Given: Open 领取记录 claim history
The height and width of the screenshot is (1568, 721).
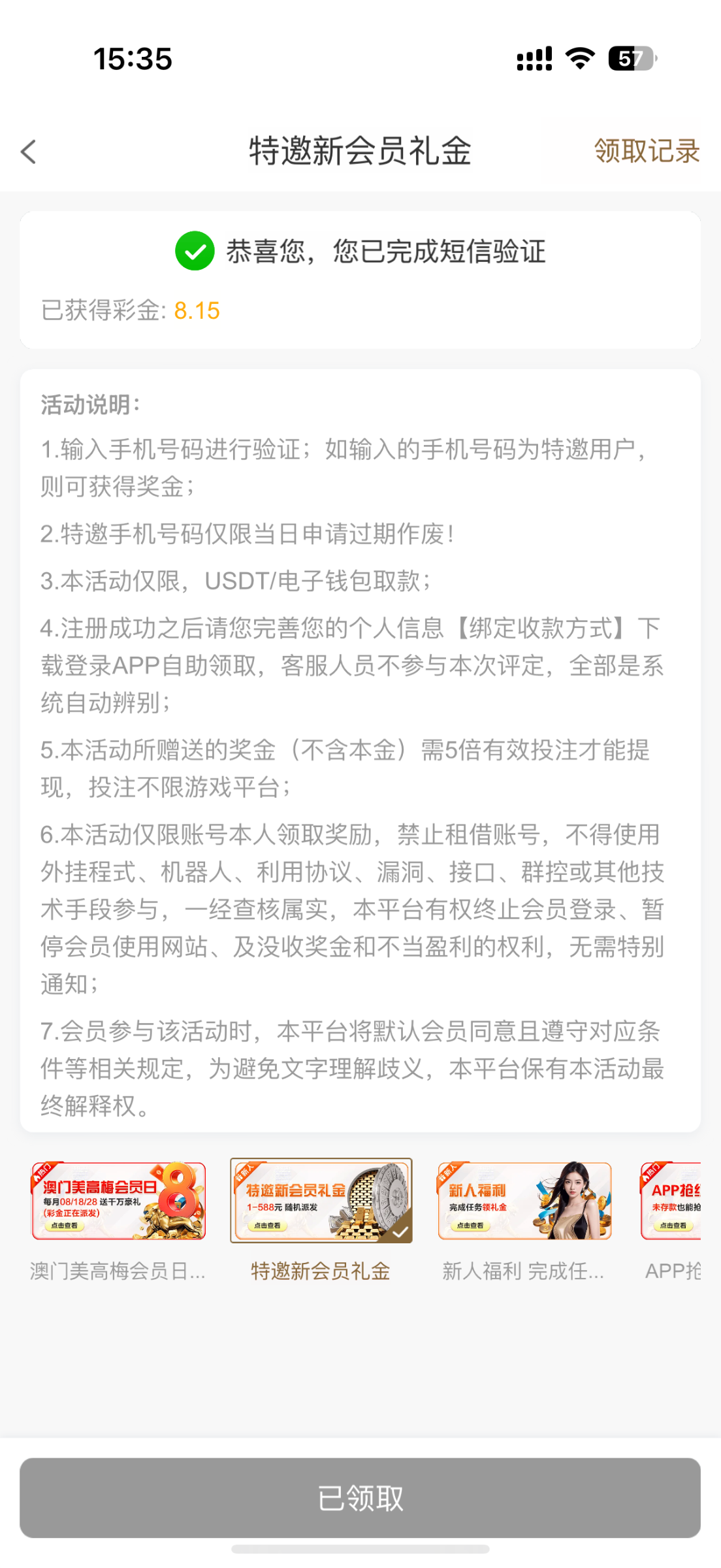Looking at the screenshot, I should (646, 151).
